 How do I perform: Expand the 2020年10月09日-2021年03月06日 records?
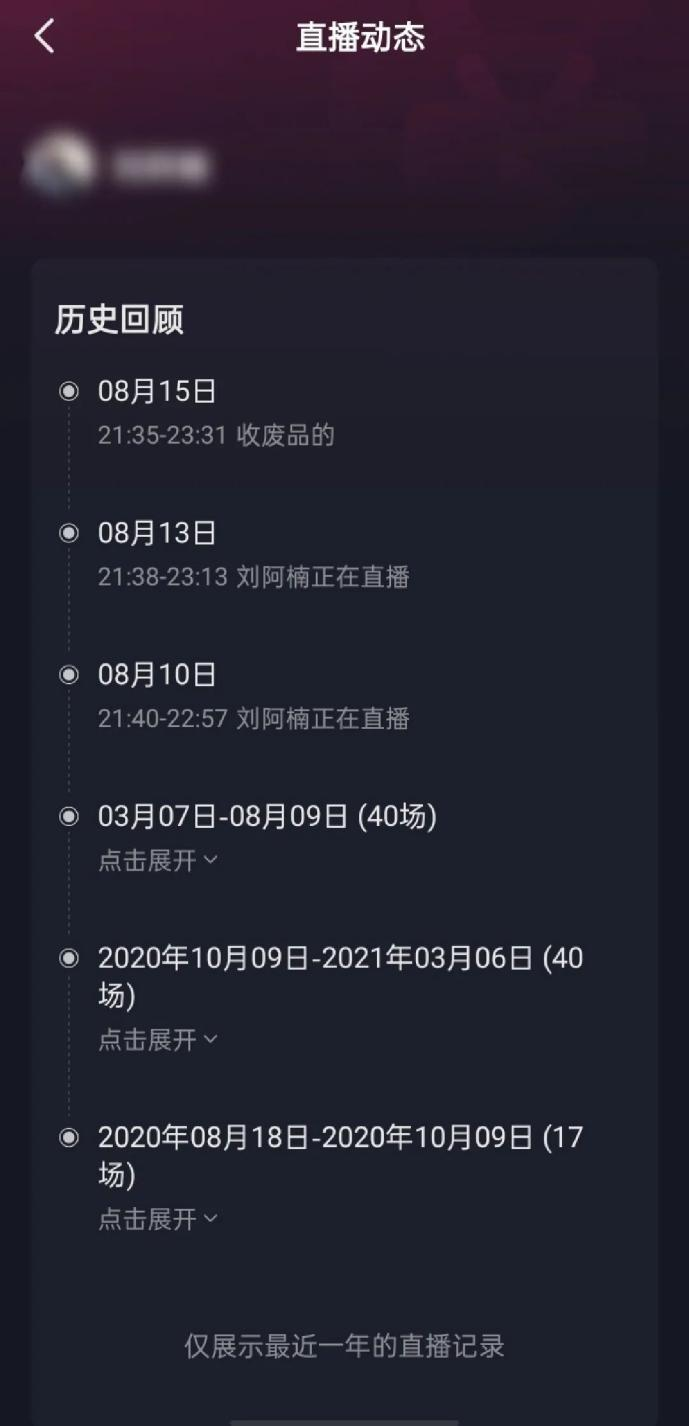click(x=158, y=1040)
